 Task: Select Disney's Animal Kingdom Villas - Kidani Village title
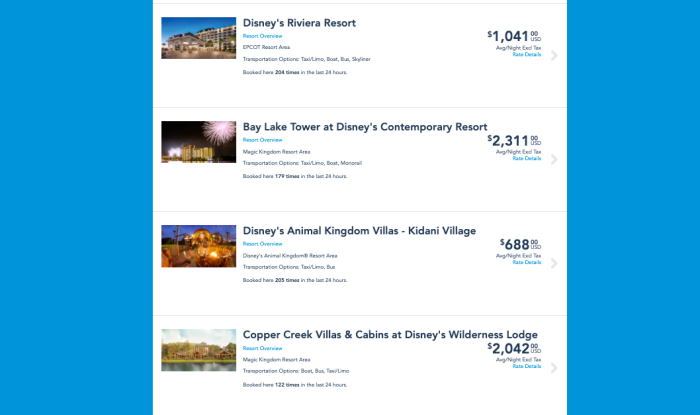pos(359,231)
